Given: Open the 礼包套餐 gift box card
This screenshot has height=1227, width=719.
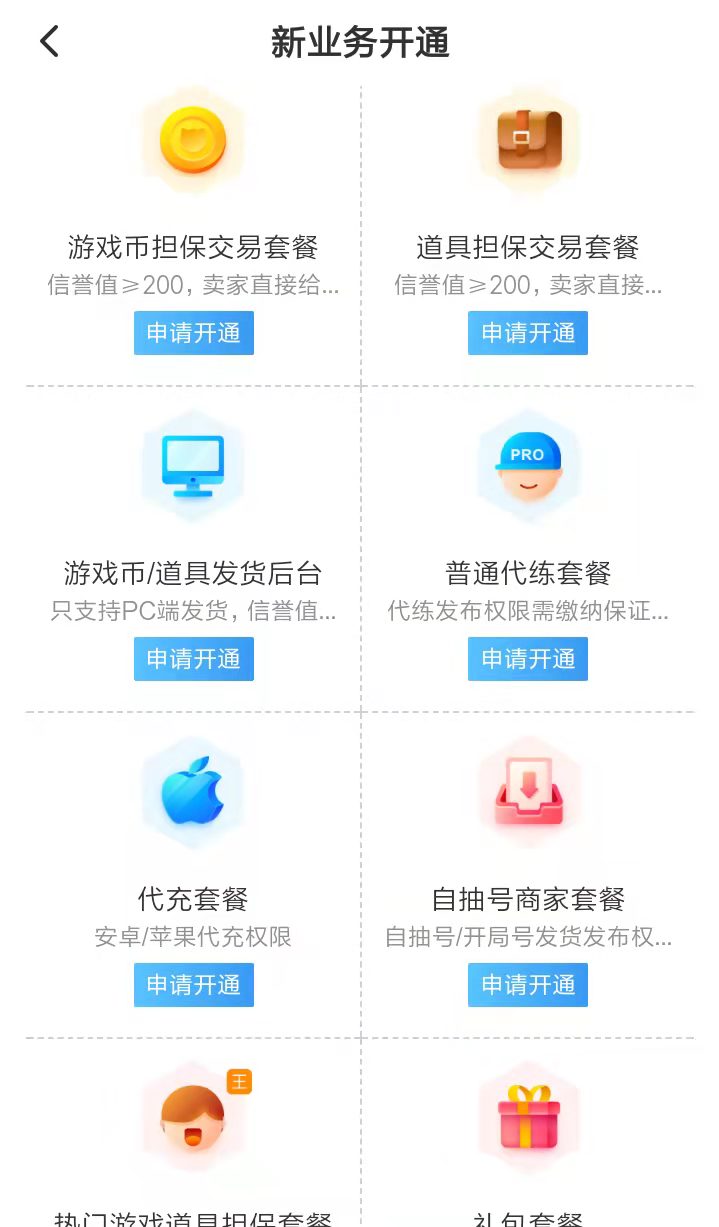Looking at the screenshot, I should click(x=528, y=1120).
